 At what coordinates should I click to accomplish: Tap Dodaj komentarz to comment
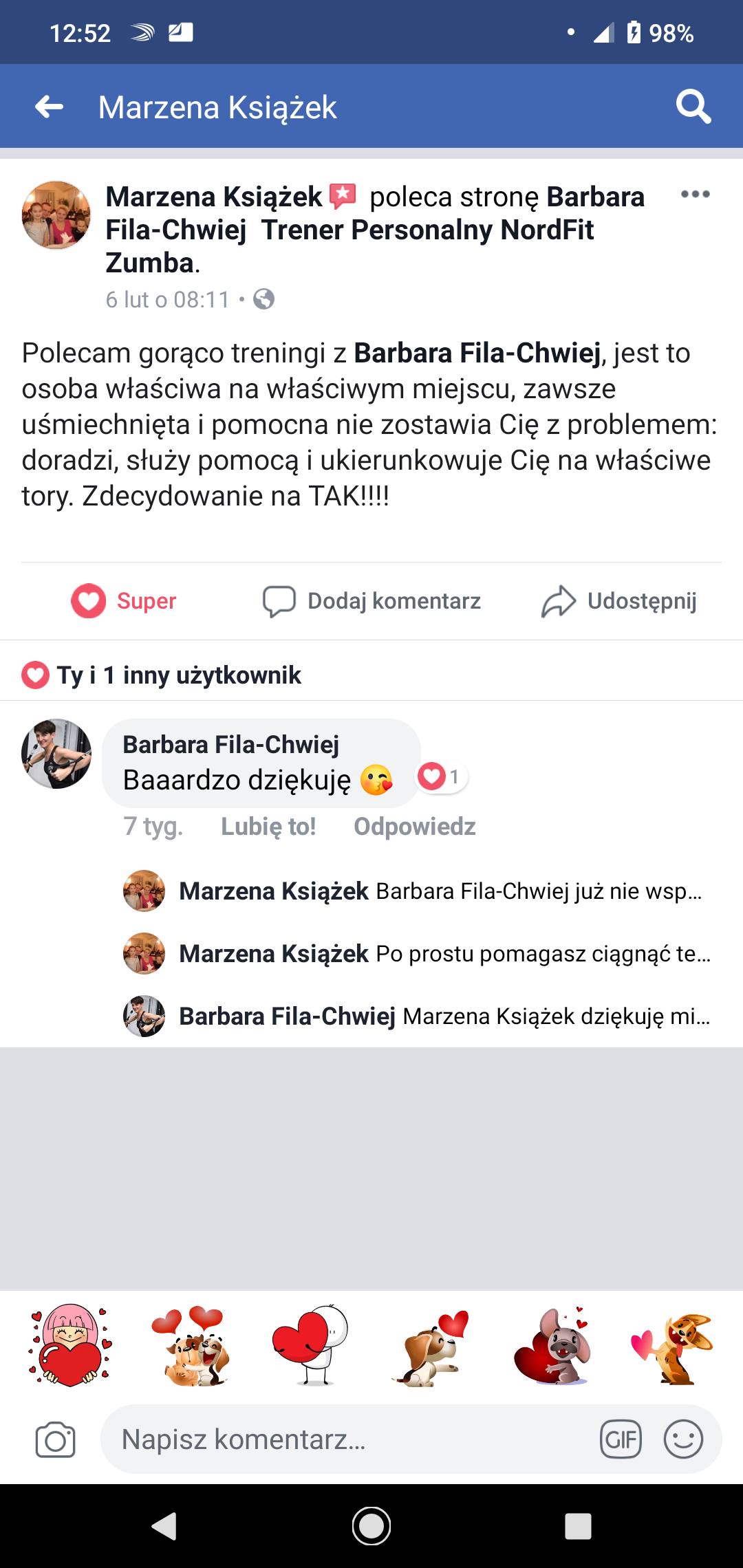pos(371,601)
